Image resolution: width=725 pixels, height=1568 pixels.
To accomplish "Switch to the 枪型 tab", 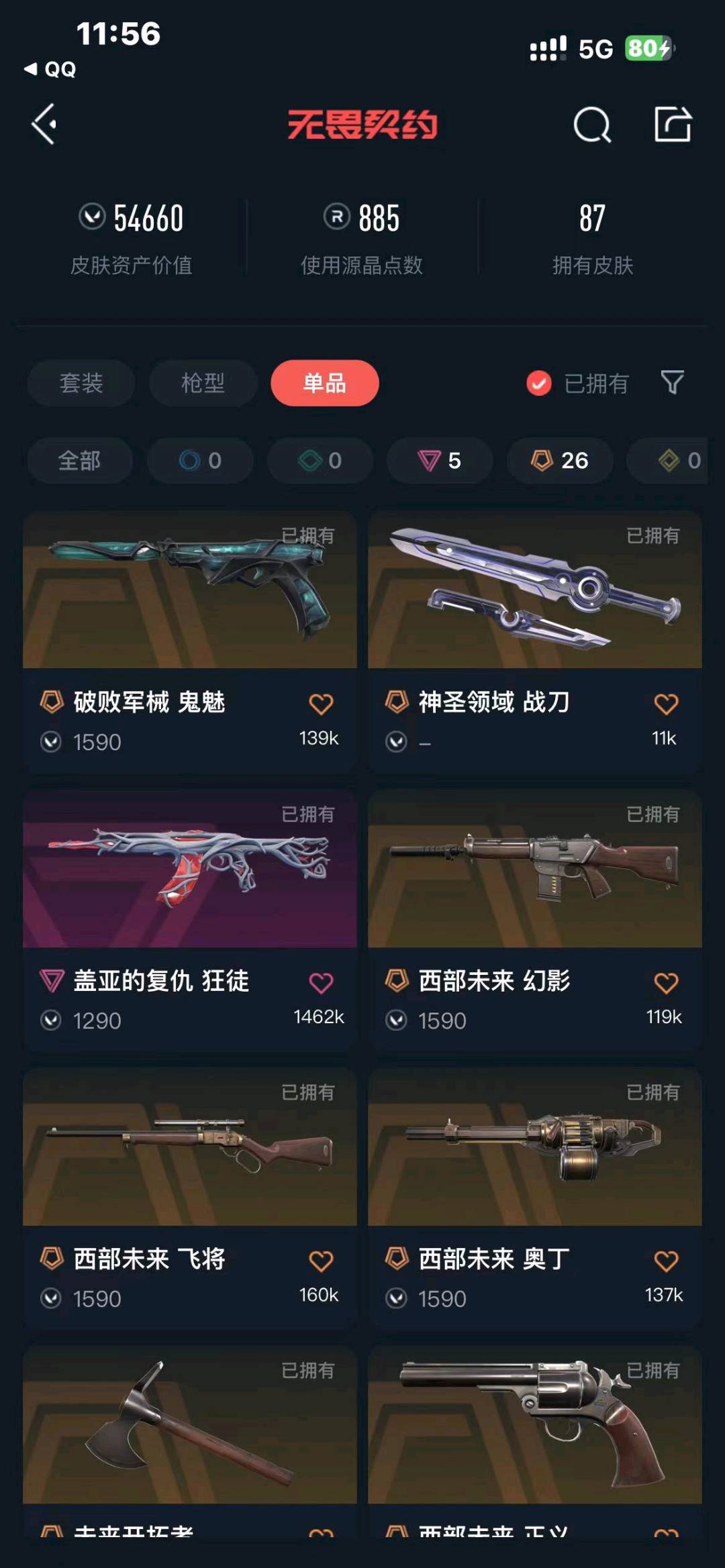I will click(x=203, y=383).
